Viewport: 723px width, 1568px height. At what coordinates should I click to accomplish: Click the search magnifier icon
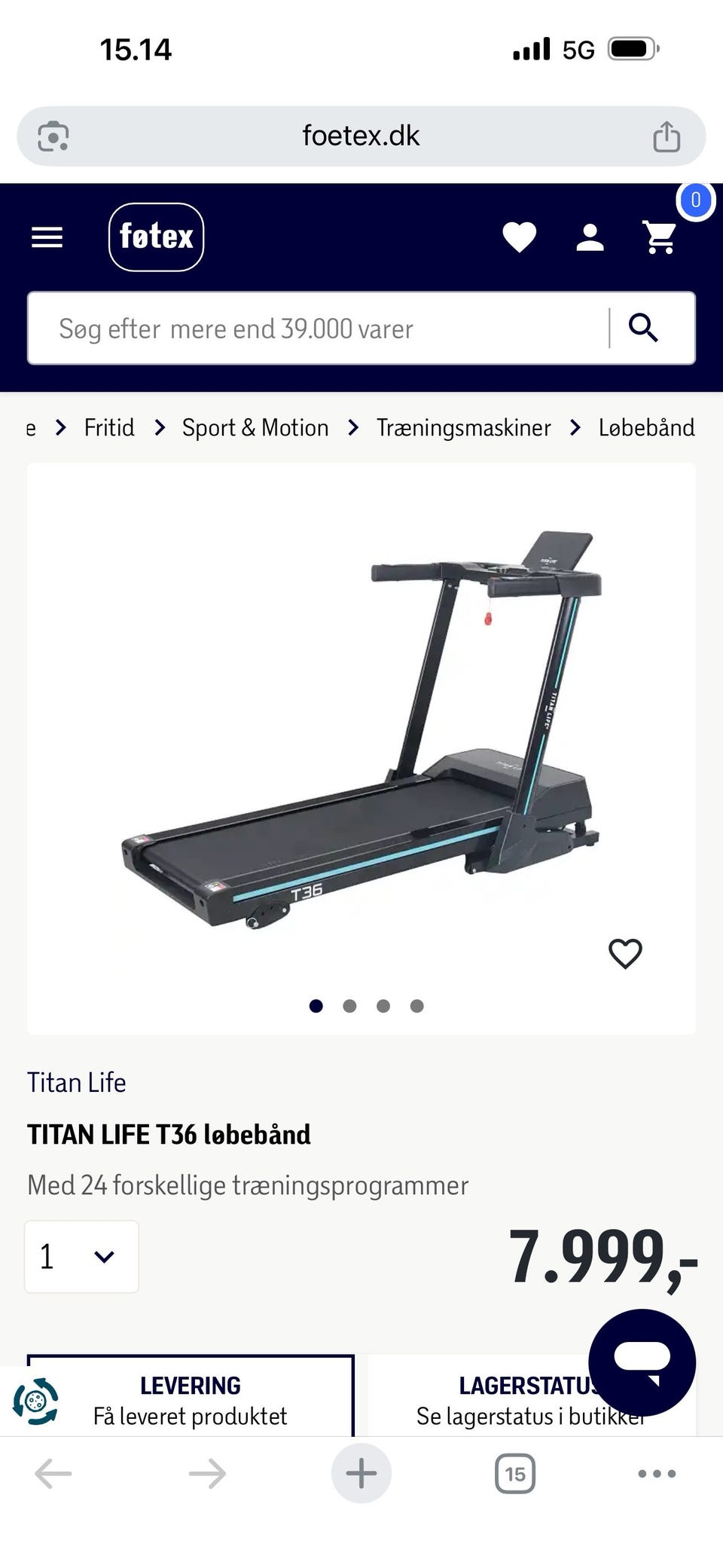(644, 329)
